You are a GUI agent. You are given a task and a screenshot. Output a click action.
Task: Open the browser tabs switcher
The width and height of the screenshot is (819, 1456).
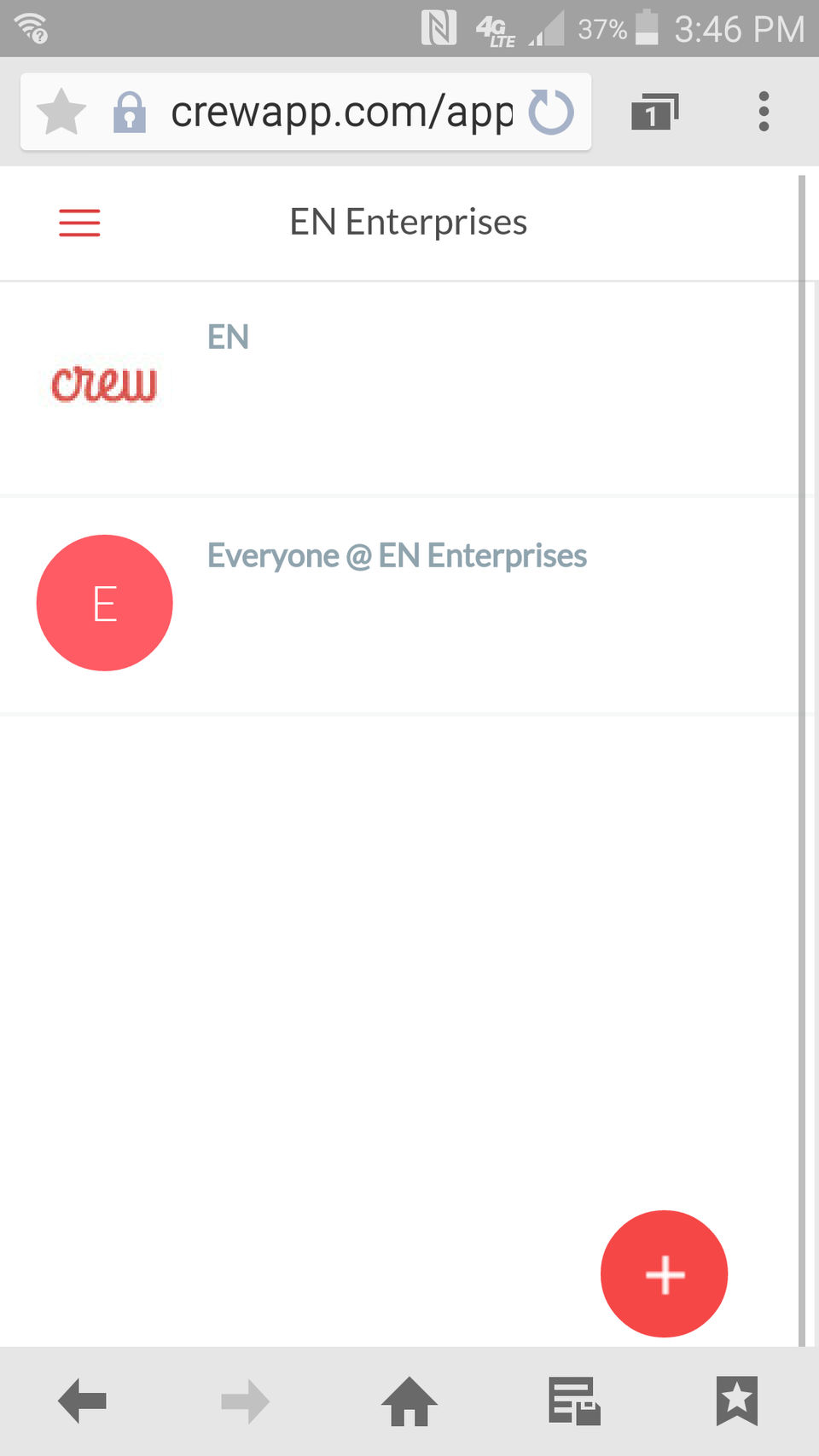coord(654,112)
